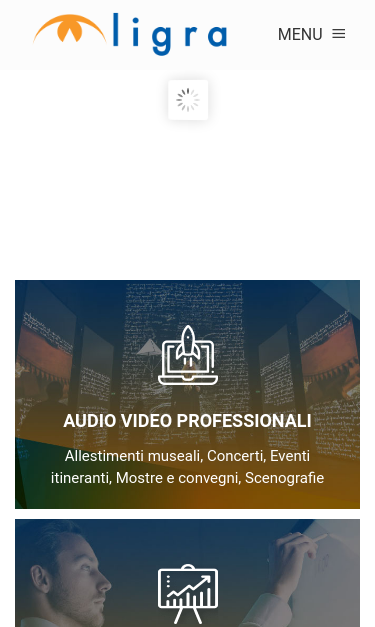Image resolution: width=375 pixels, height=627 pixels.
Task: Tap the Ligra logo to go home
Action: [x=130, y=34]
